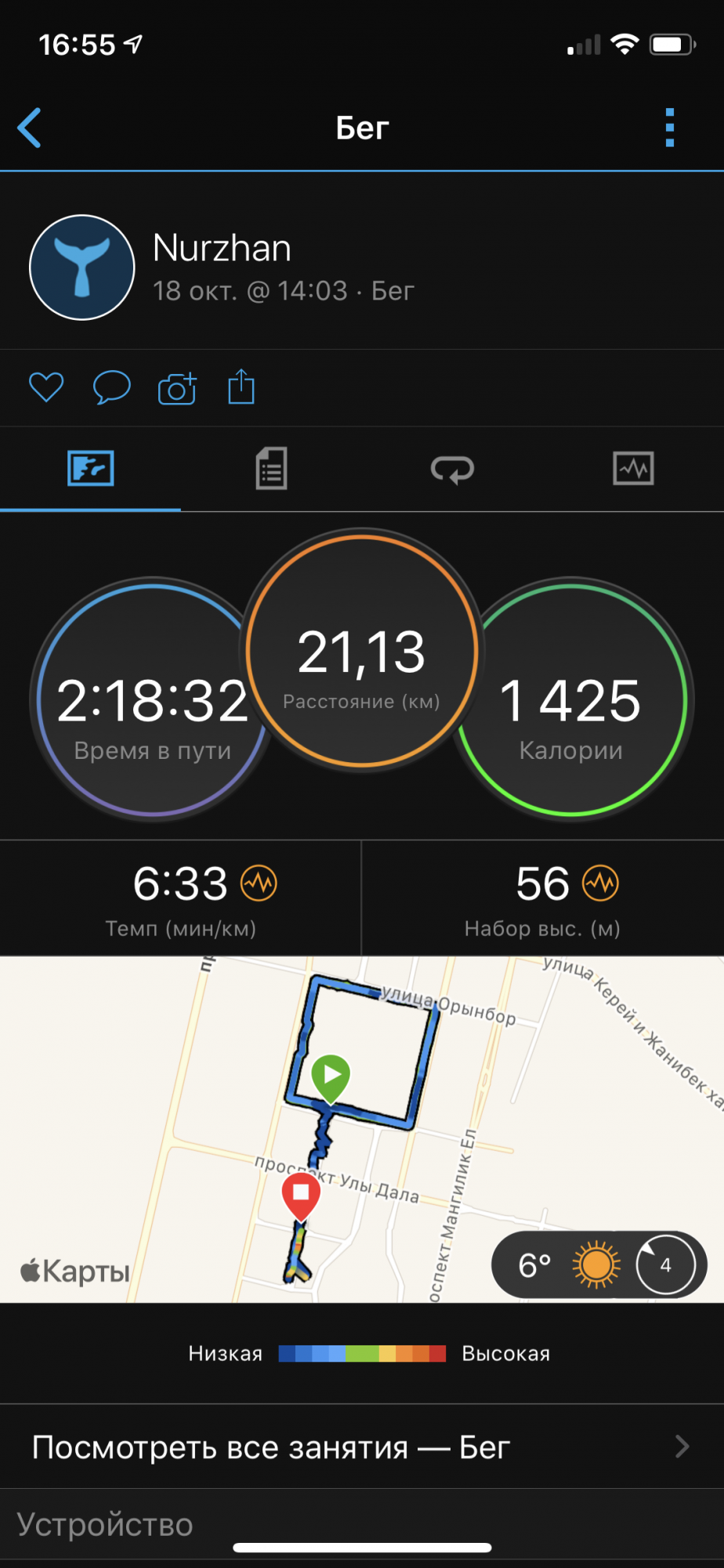Tap the weather widget showing 6°

pos(599,1265)
